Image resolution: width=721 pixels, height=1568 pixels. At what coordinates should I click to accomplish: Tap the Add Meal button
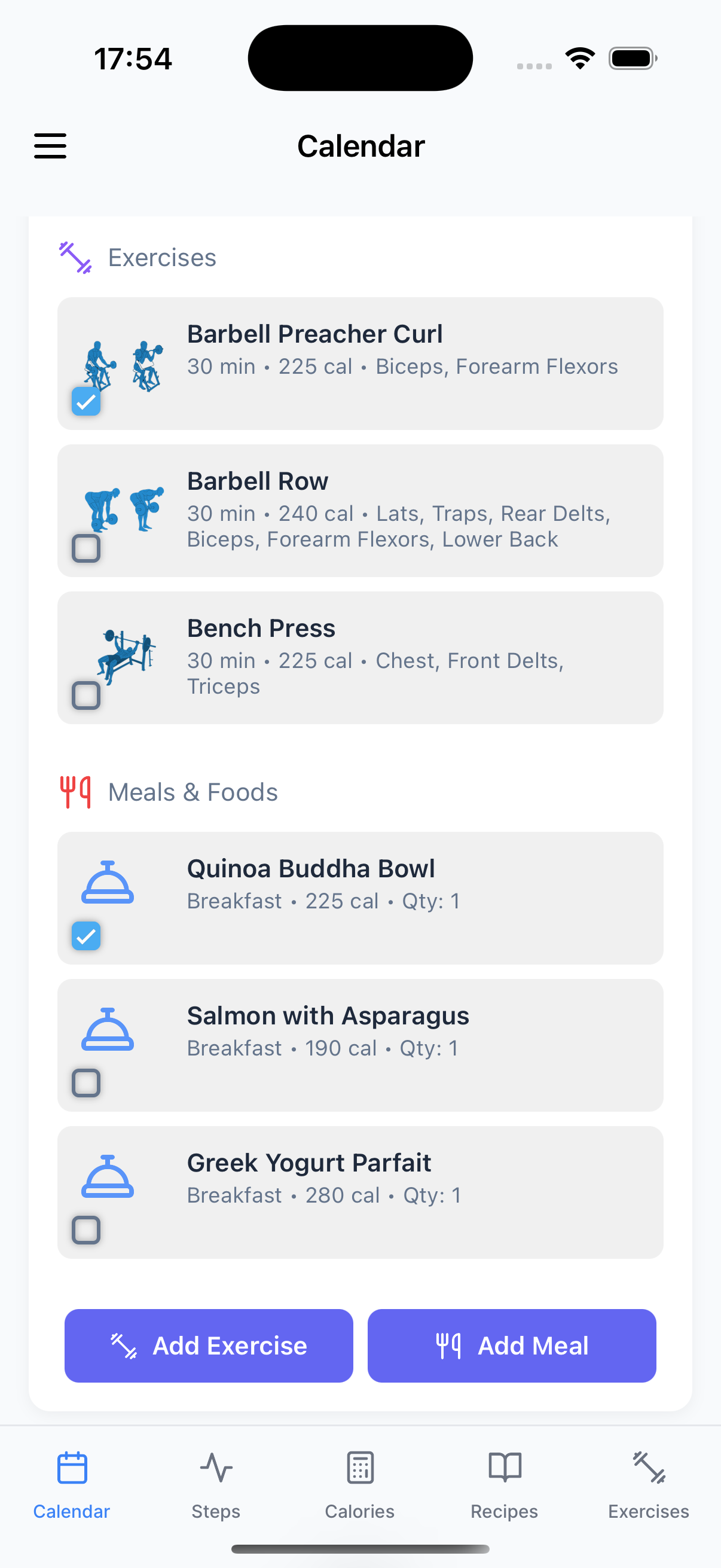pos(512,1346)
